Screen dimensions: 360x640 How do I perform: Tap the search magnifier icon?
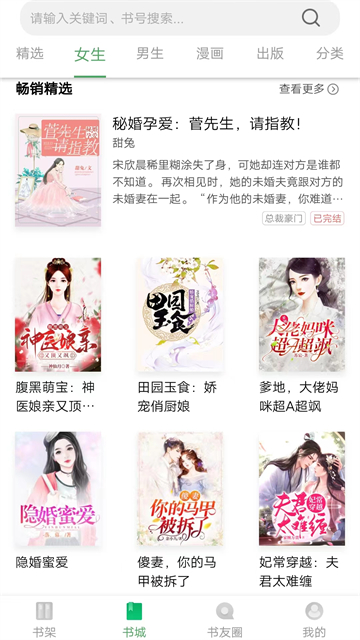tap(311, 18)
